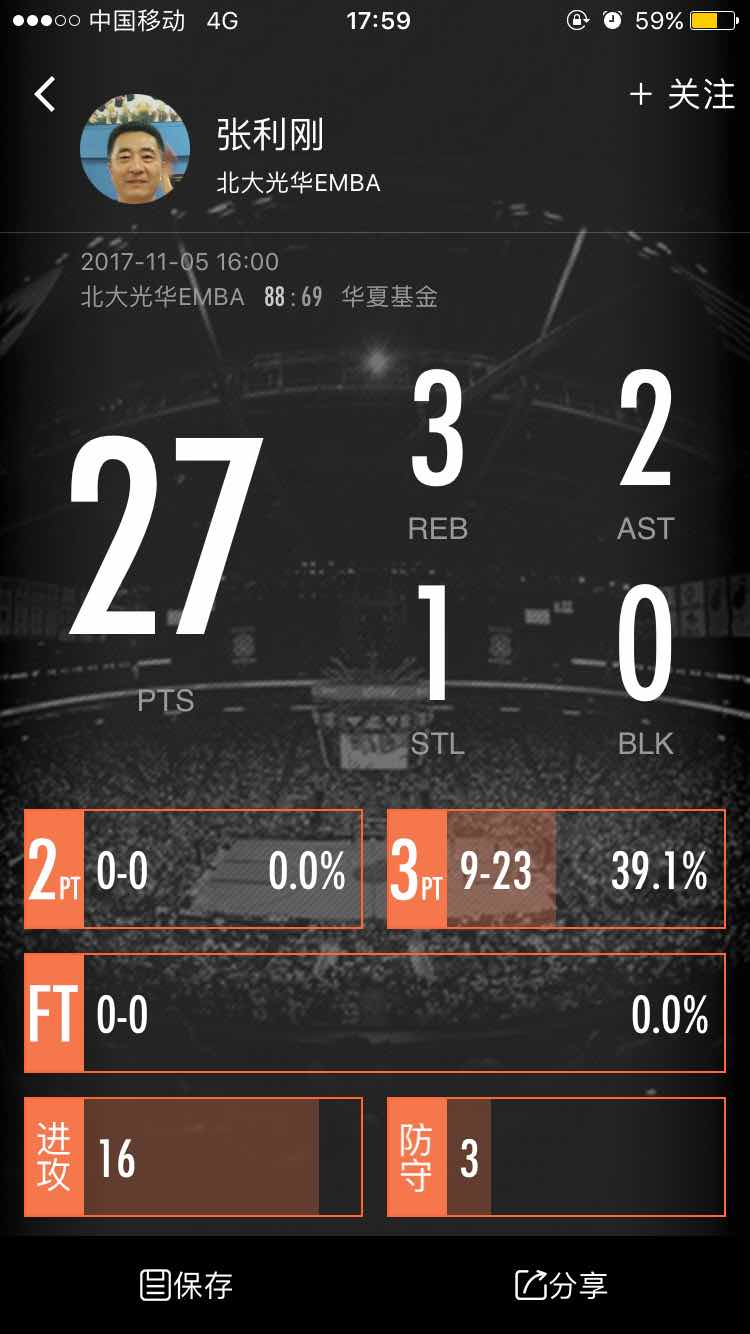Image resolution: width=750 pixels, height=1334 pixels.
Task: Open 张利刚's profile avatar
Action: tap(135, 149)
